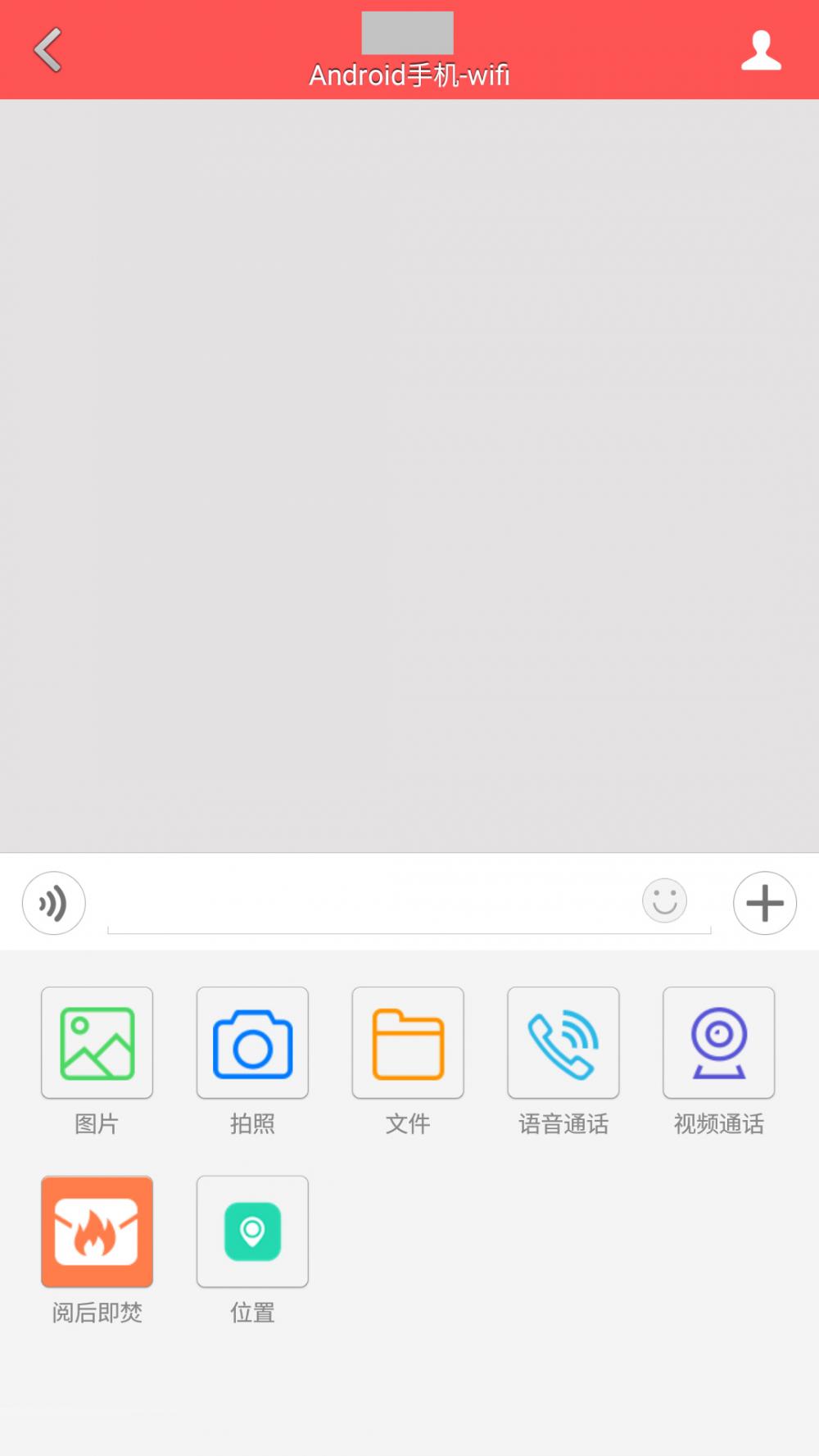Toggle the plus attachment panel
Viewport: 819px width, 1456px height.
pyautogui.click(x=765, y=903)
